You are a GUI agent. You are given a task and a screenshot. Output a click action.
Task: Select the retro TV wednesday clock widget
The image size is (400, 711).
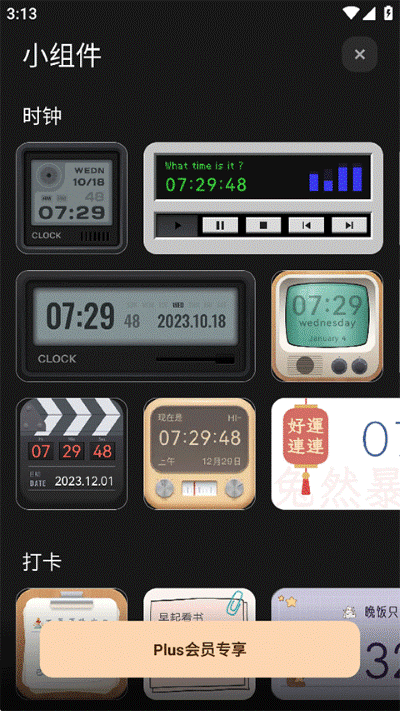tap(327, 326)
